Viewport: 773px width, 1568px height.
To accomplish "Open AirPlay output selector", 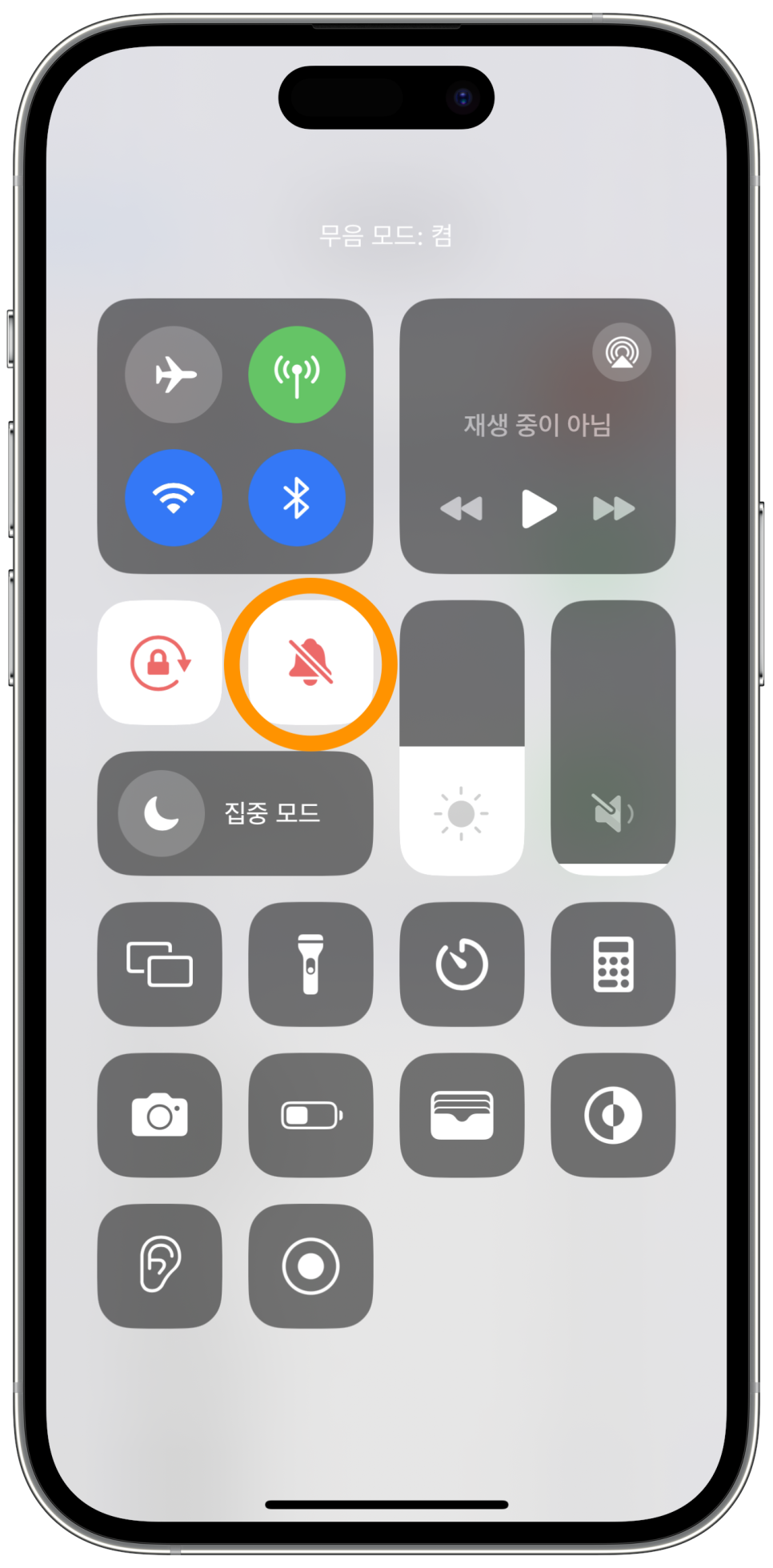I will [622, 352].
